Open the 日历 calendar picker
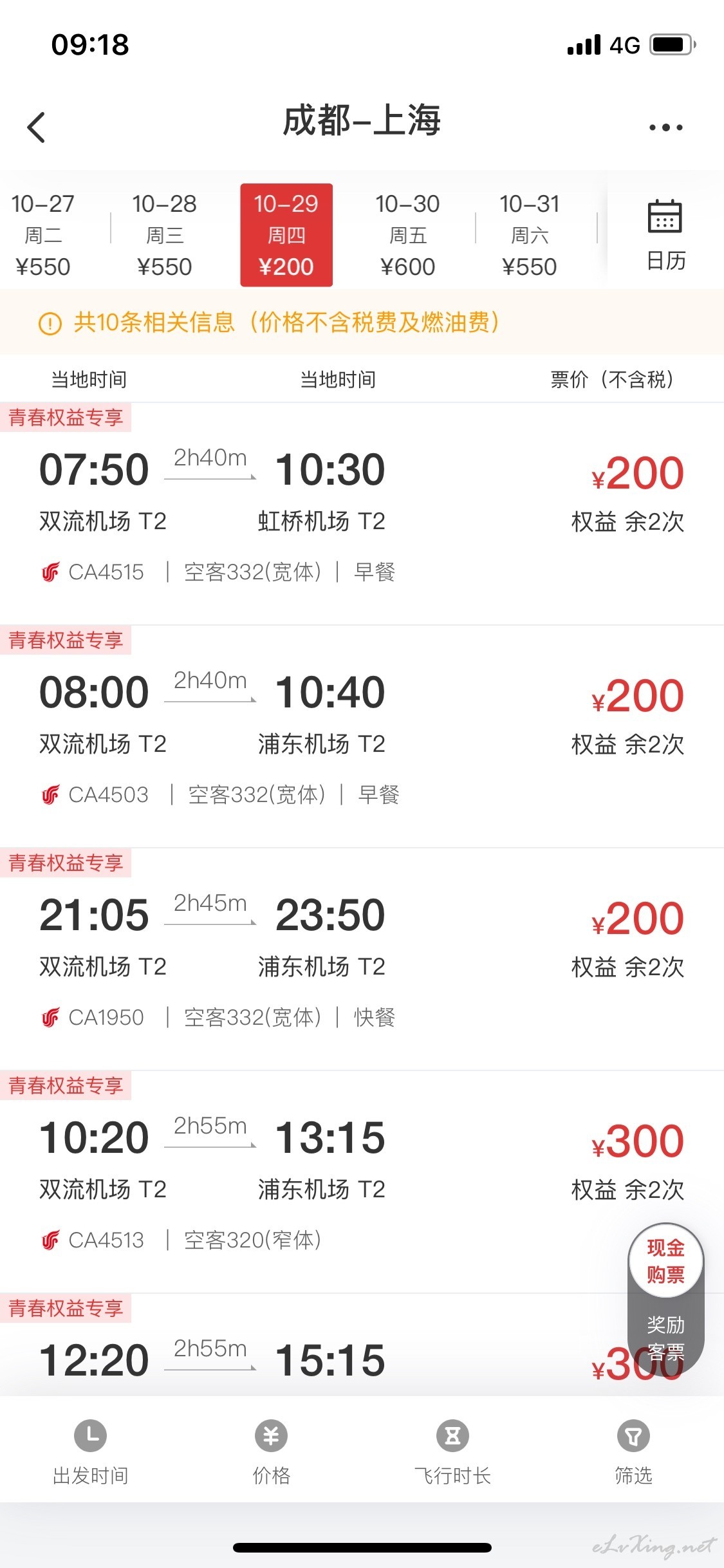This screenshot has height=1568, width=724. pyautogui.click(x=665, y=235)
